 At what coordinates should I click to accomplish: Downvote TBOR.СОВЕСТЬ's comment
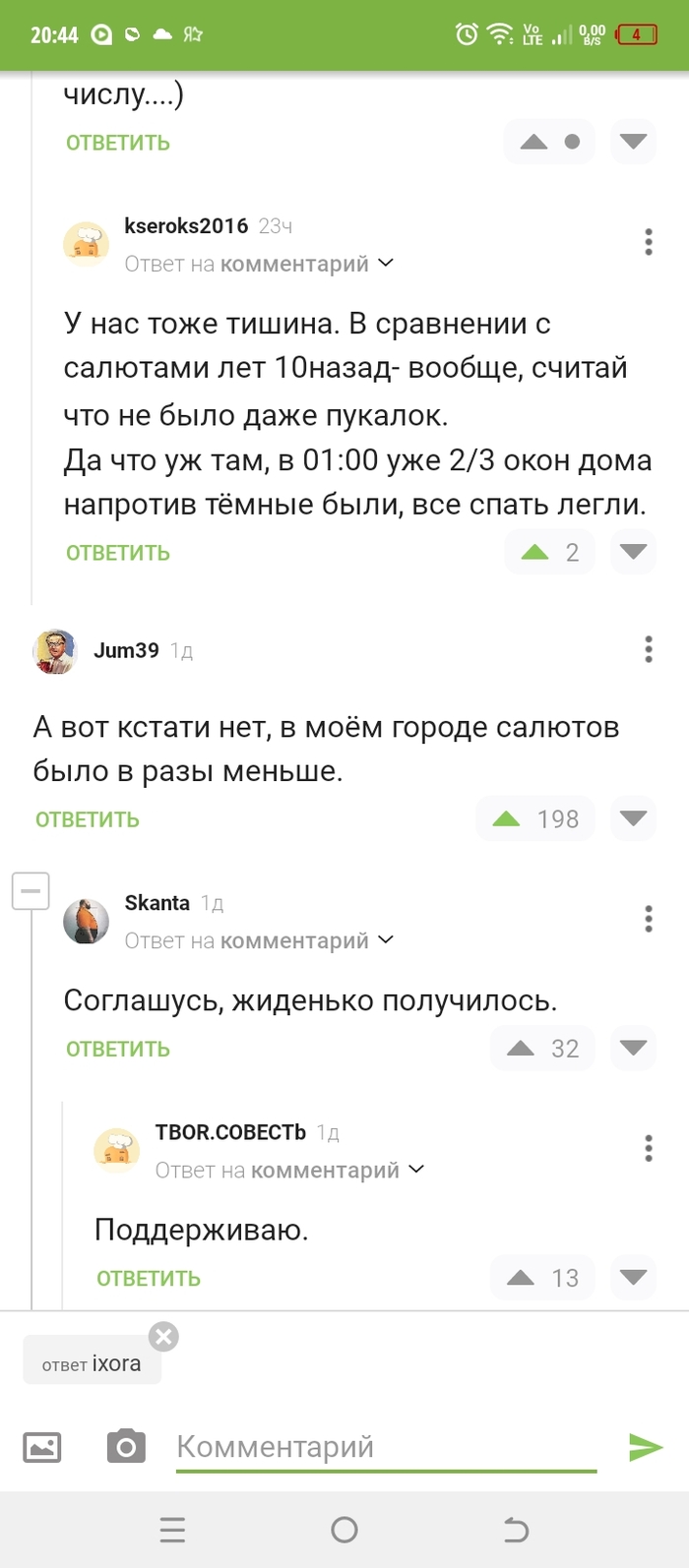click(633, 1278)
